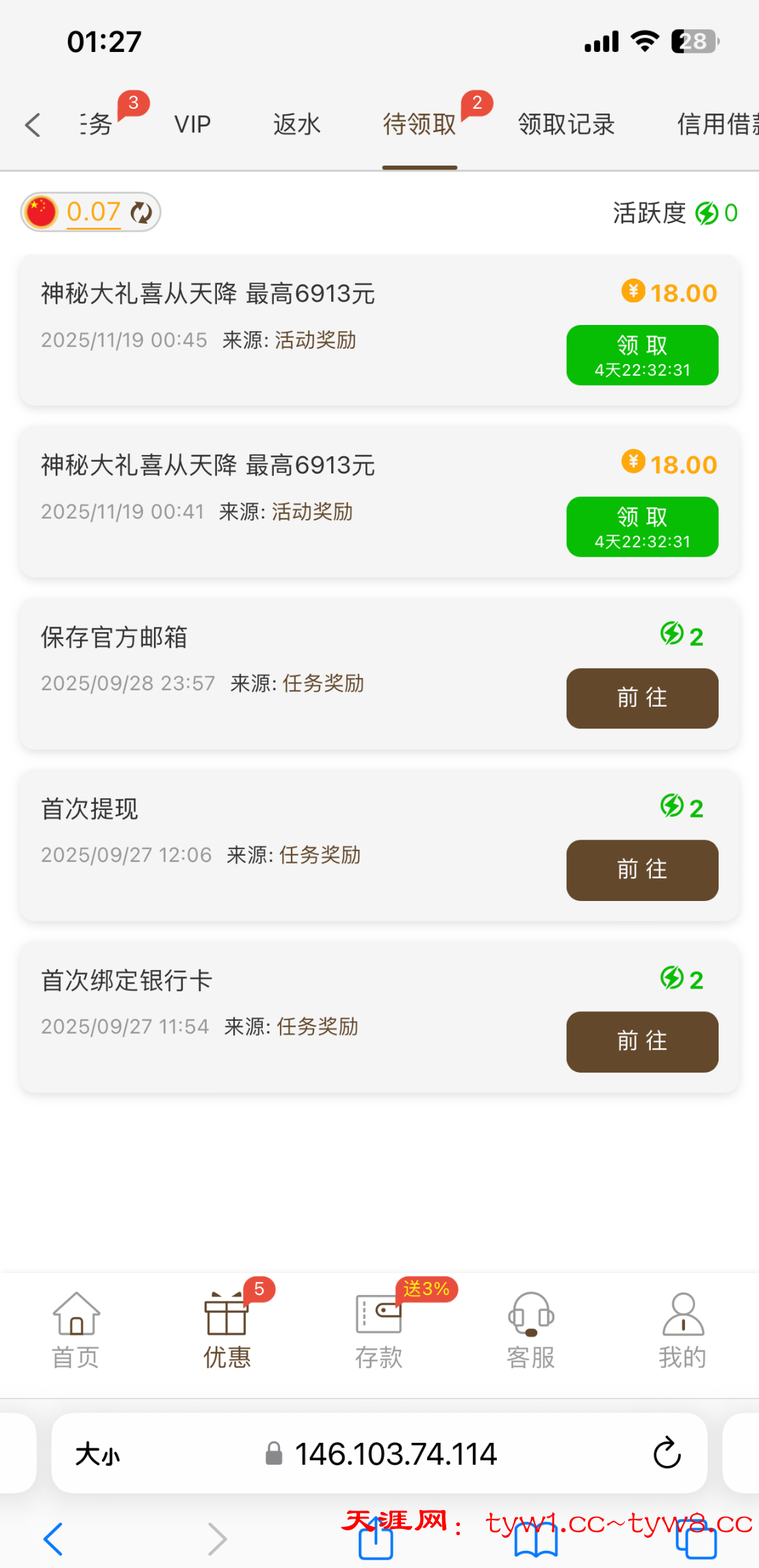Tap 前往 for 首次绑定银行卡 task

[641, 1042]
